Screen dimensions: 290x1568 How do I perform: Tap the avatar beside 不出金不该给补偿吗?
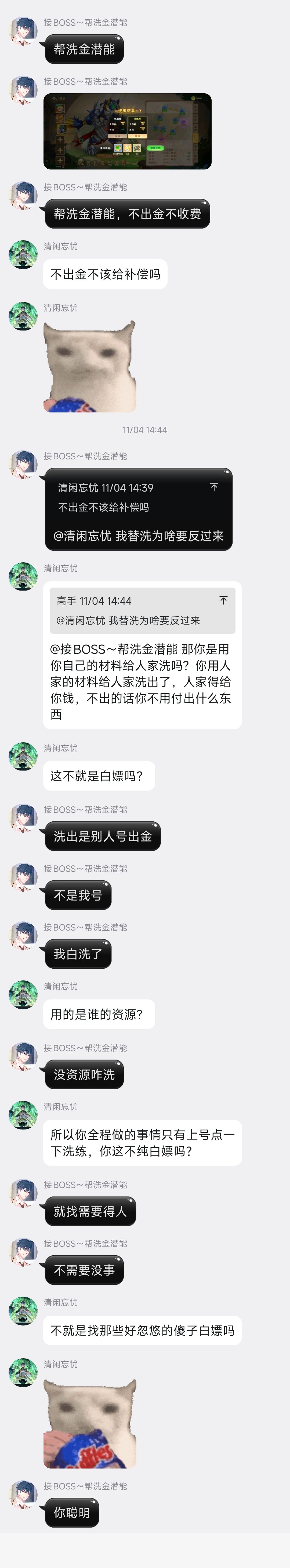pyautogui.click(x=23, y=254)
